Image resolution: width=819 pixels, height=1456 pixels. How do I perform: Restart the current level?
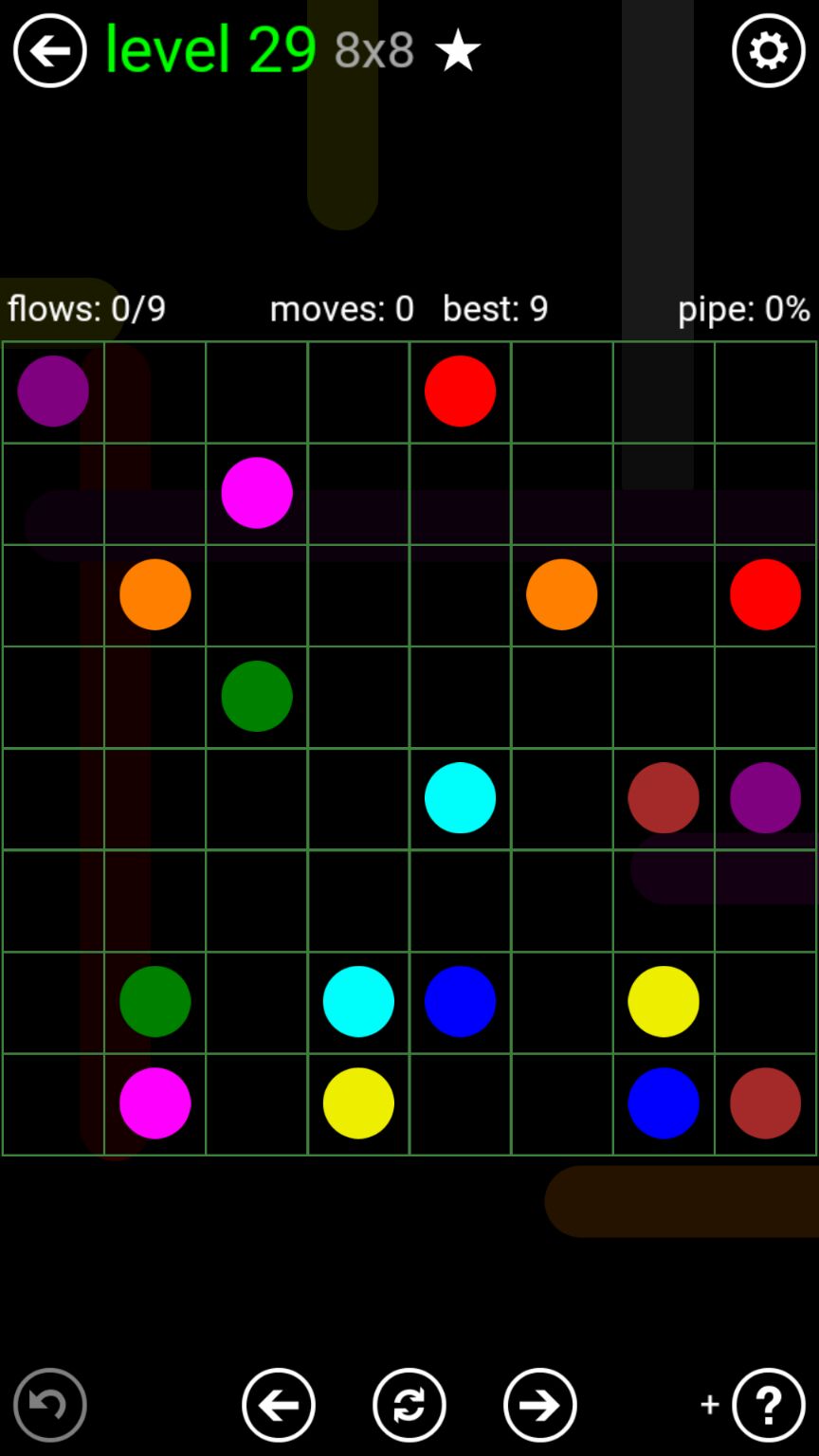(x=409, y=1405)
